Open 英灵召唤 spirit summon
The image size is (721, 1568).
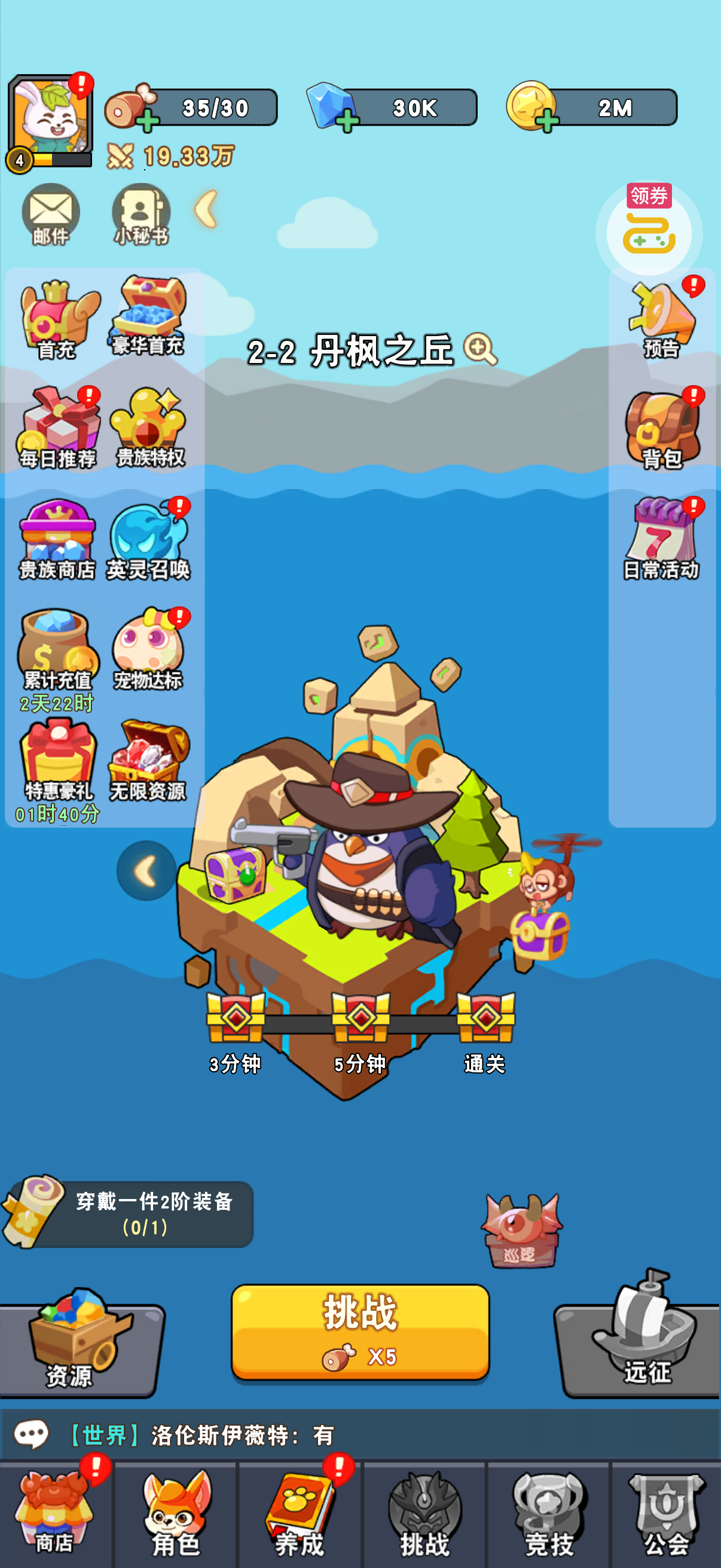pyautogui.click(x=148, y=540)
